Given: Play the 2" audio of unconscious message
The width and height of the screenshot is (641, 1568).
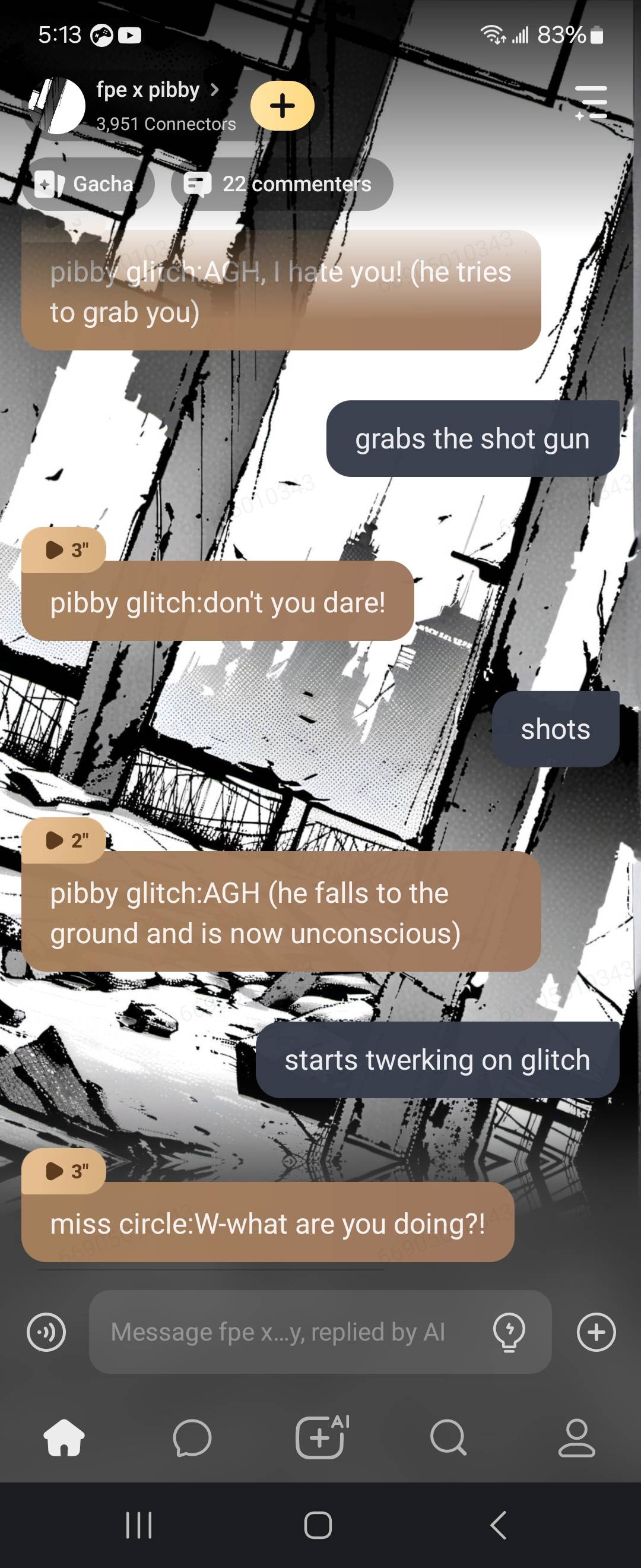Looking at the screenshot, I should pyautogui.click(x=65, y=840).
